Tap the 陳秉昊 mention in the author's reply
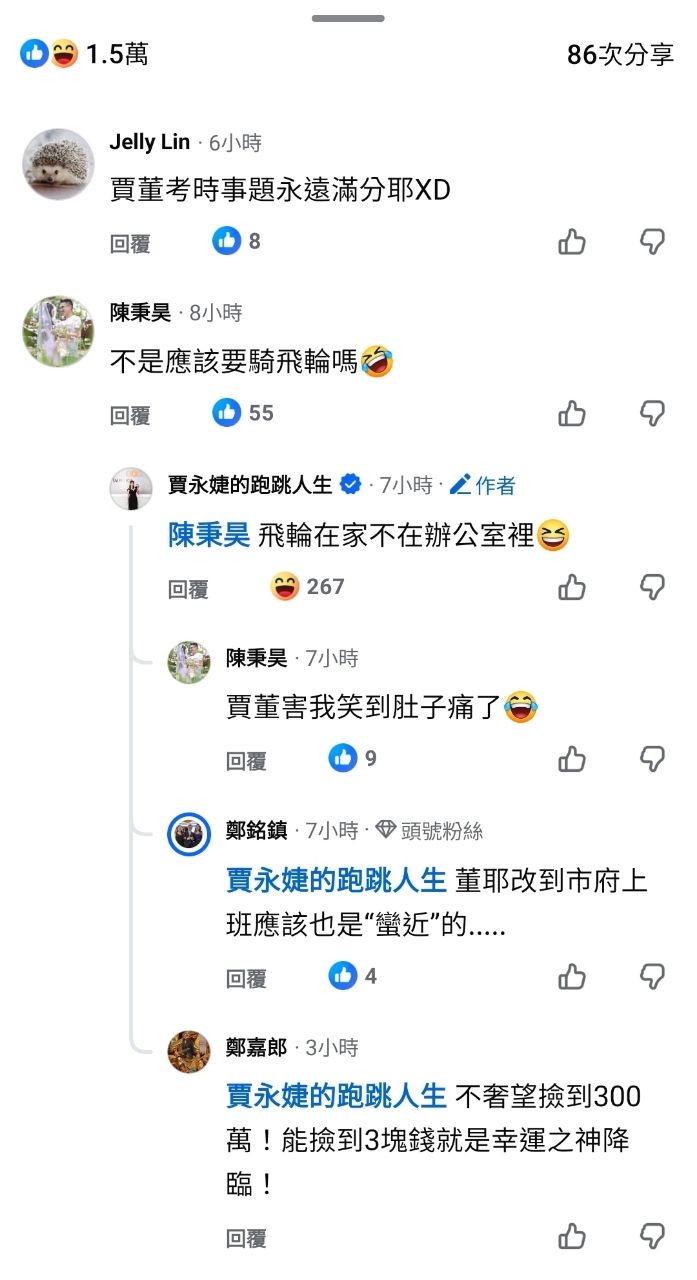Viewport: 697px width, 1280px height. pos(209,536)
